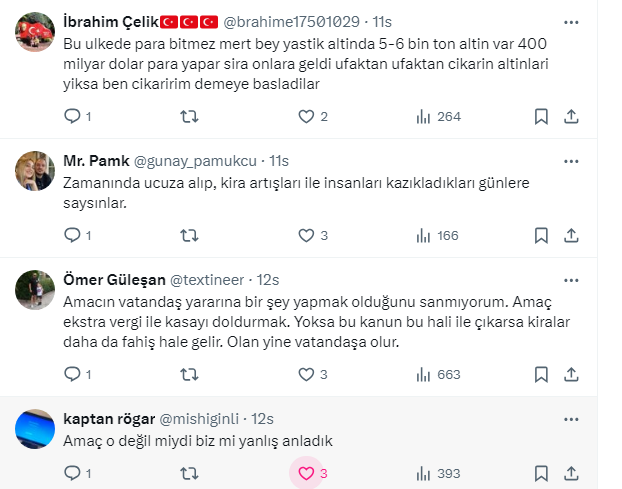The image size is (622, 489).
Task: Open overflow menu on Mr. Pamk's tweet
Action: [571, 160]
